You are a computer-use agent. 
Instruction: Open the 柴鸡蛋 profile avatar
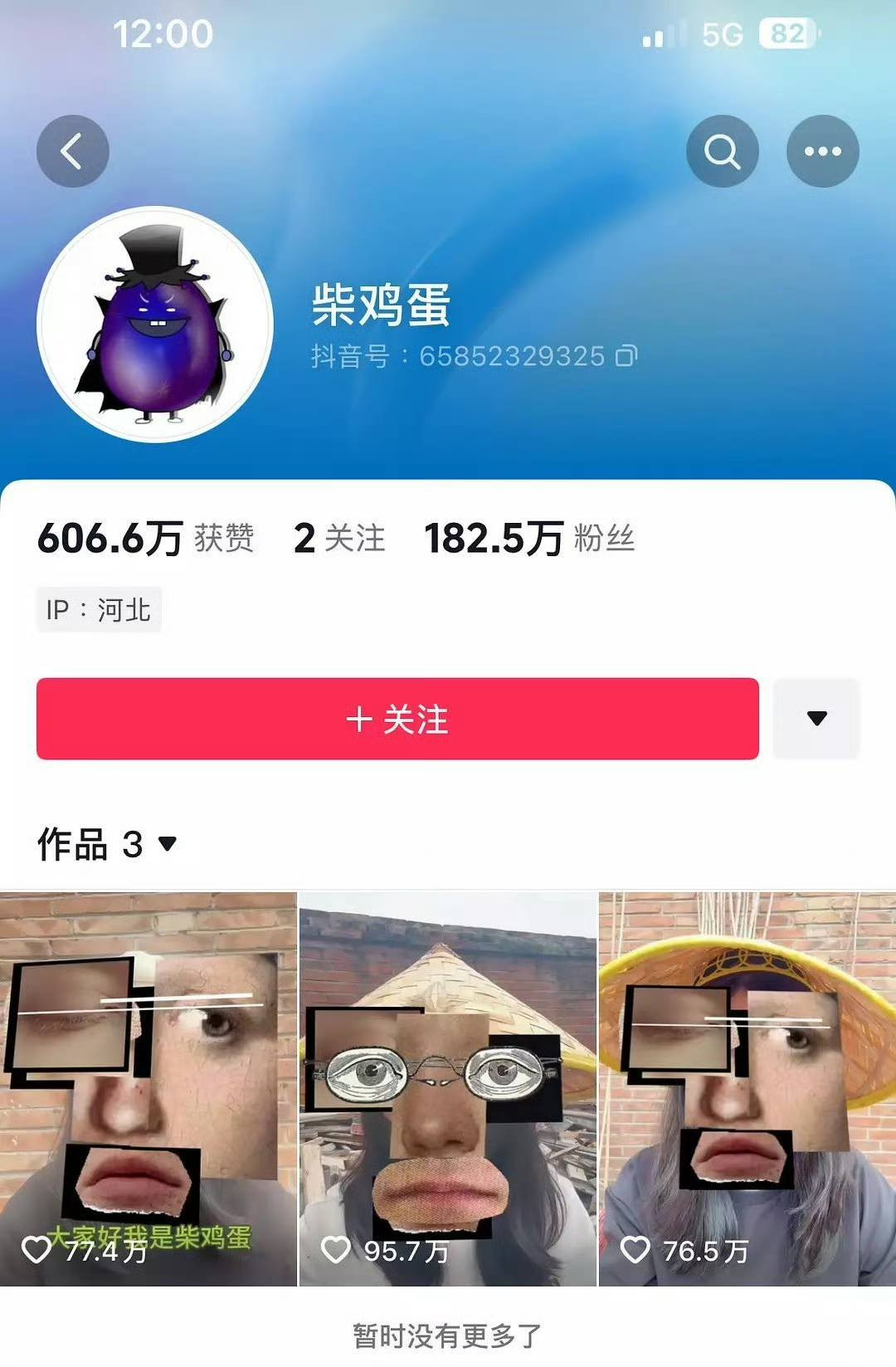point(155,324)
